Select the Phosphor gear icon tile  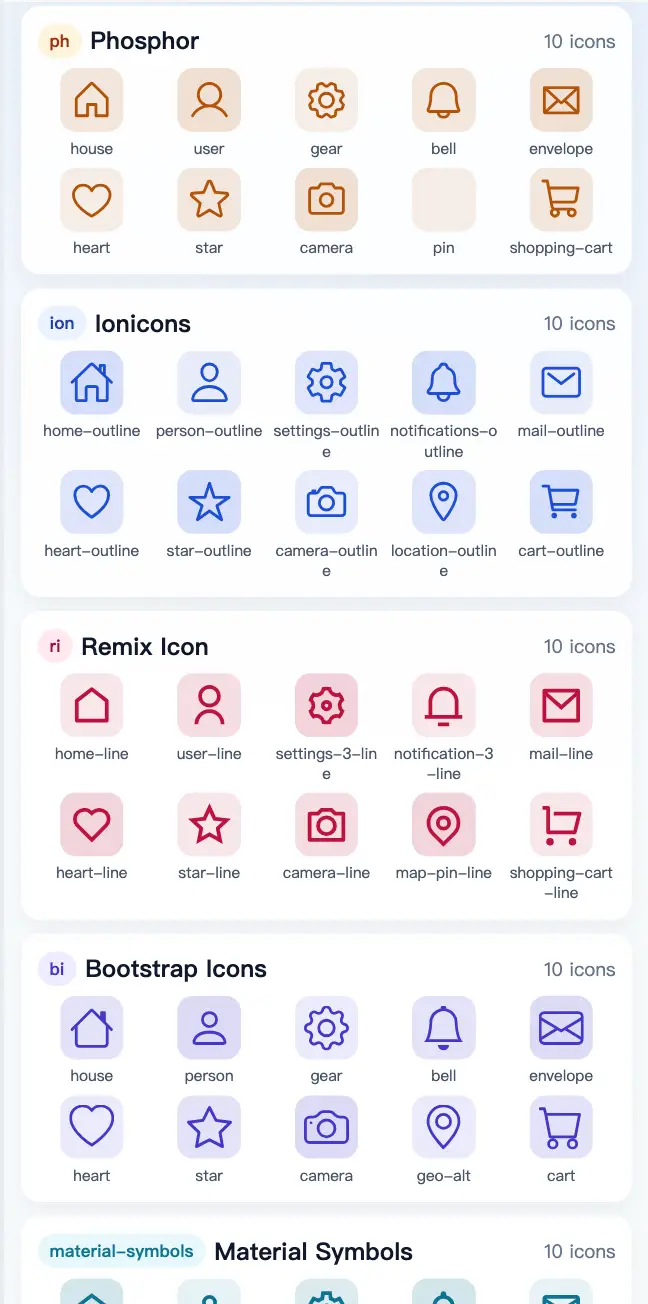coord(326,100)
